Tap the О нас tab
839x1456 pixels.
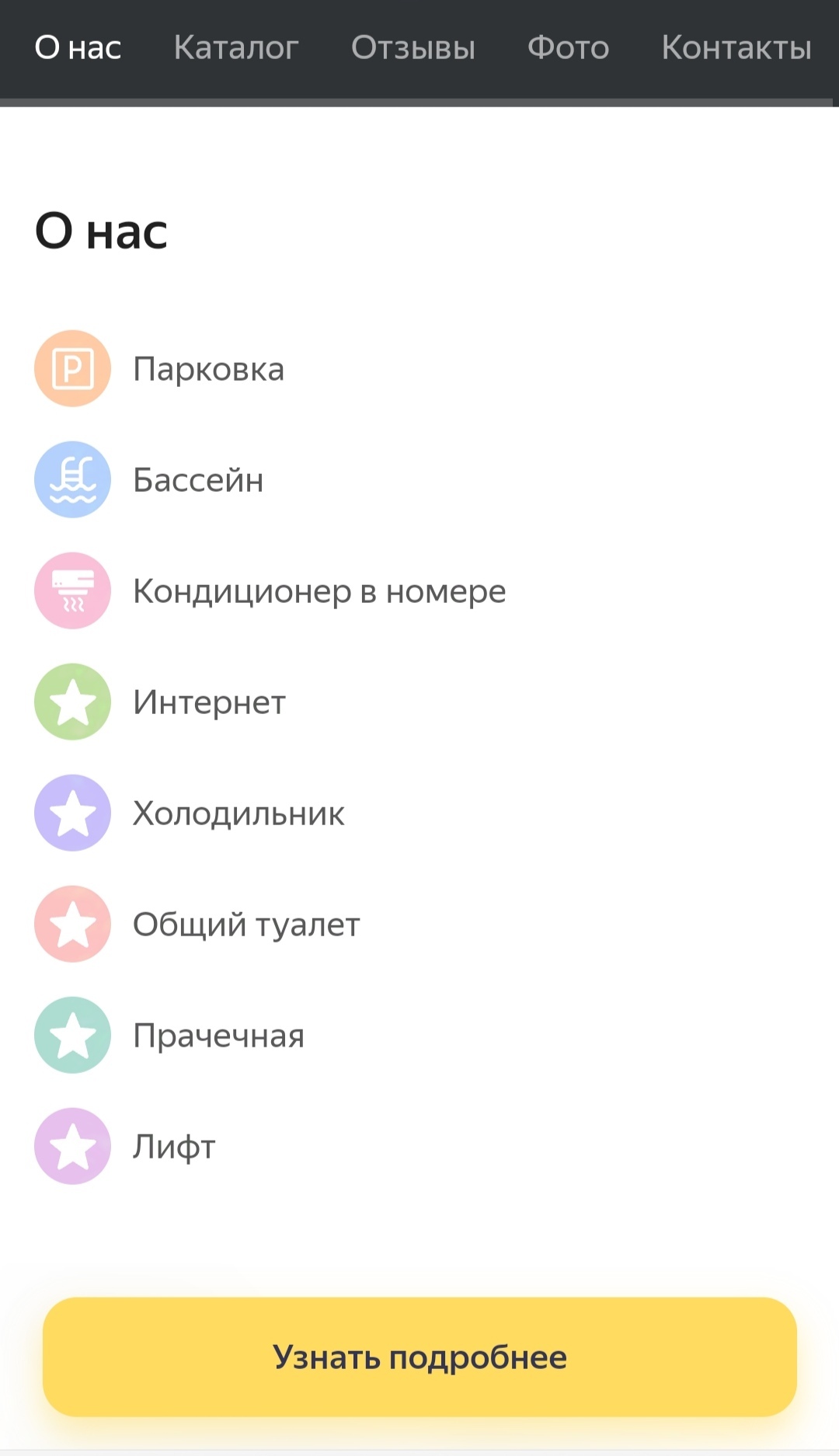click(x=78, y=48)
